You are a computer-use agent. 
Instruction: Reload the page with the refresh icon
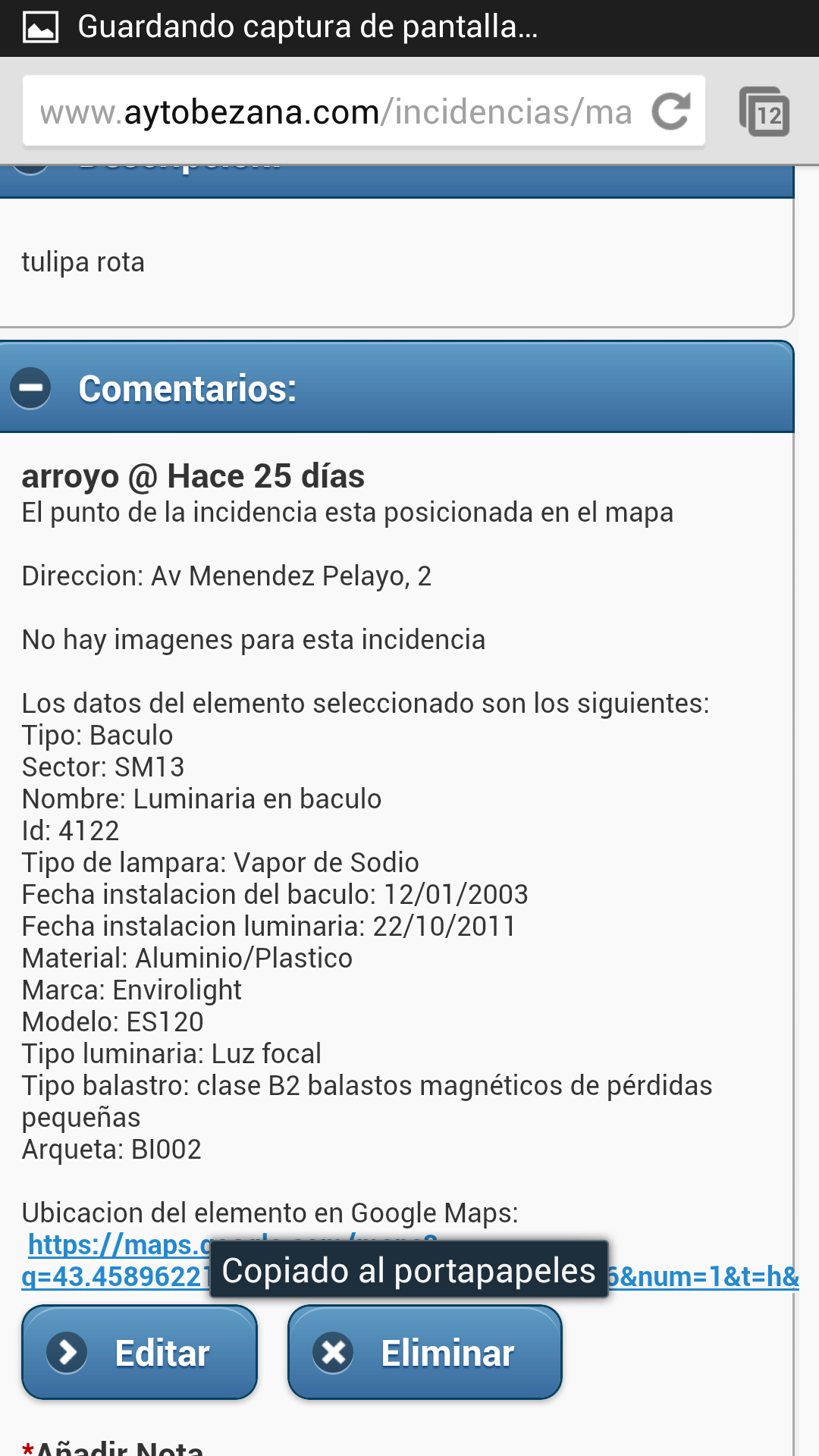[672, 111]
